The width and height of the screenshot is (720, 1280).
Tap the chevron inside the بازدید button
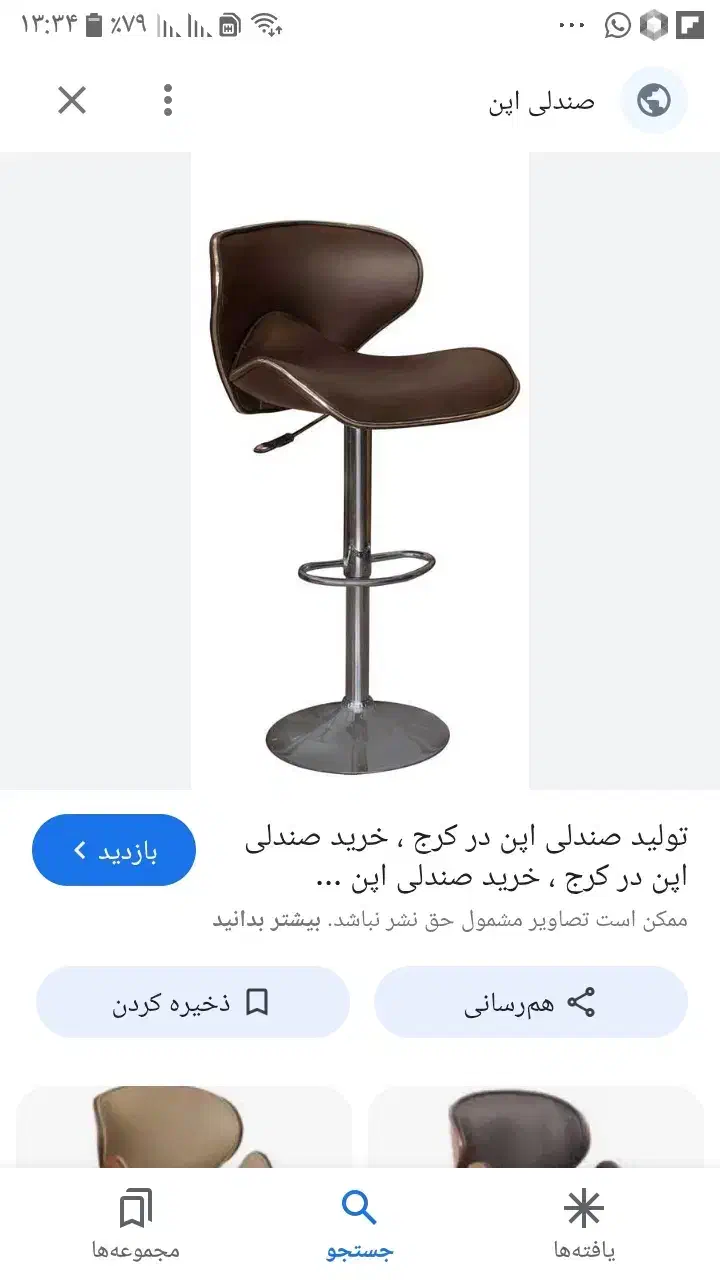[x=77, y=849]
